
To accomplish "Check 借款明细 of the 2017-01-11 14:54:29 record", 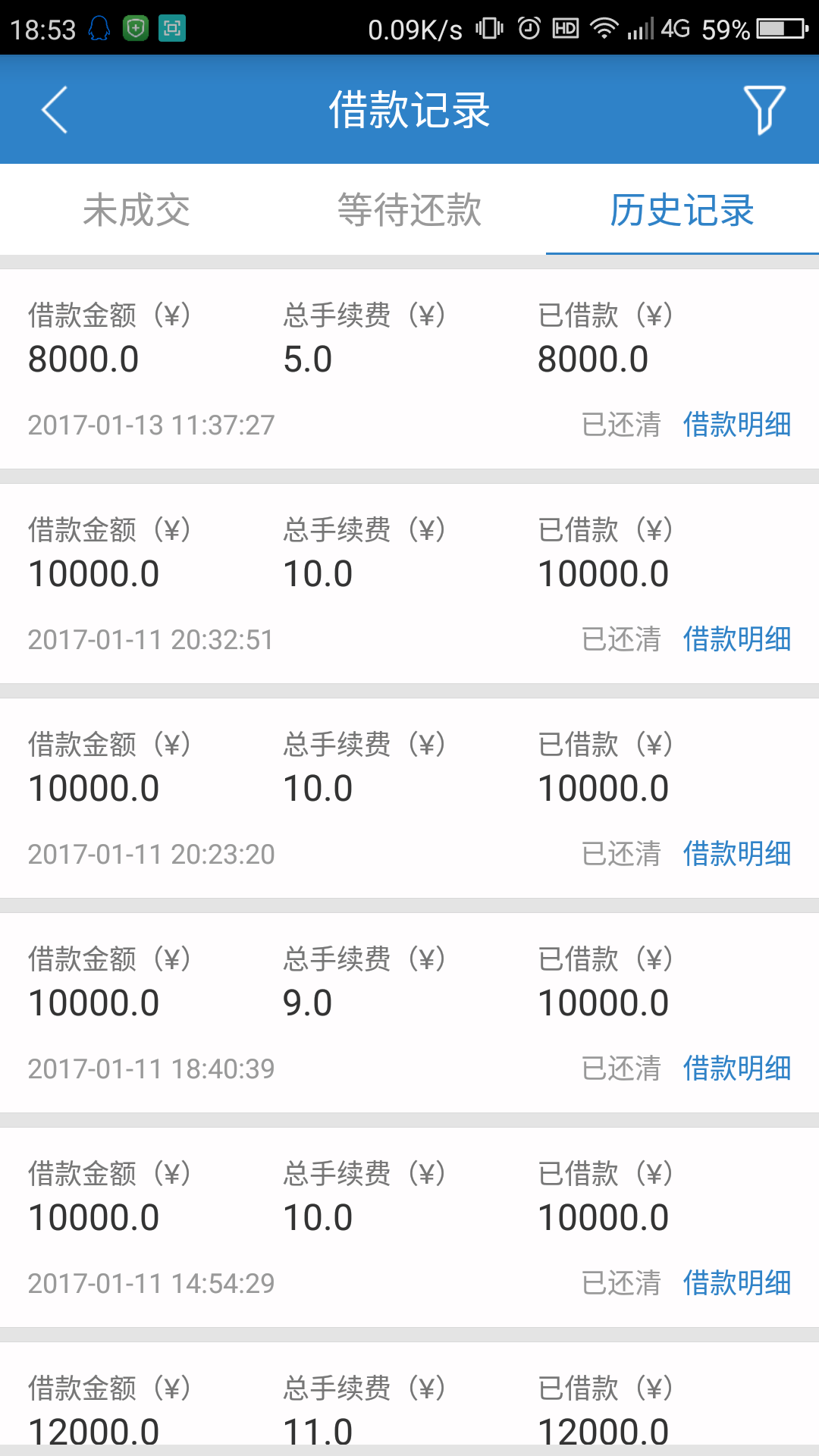I will (736, 1283).
